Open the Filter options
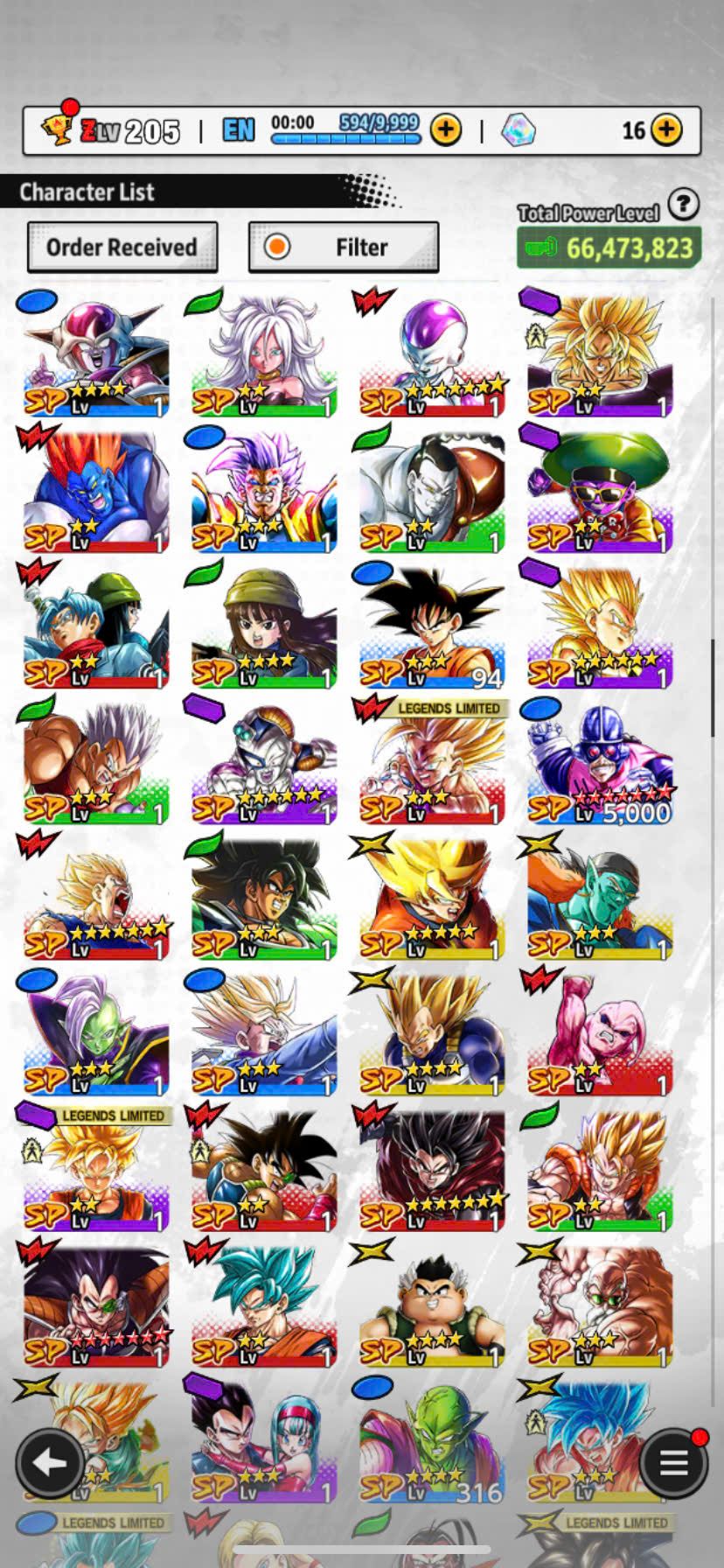 tap(344, 248)
